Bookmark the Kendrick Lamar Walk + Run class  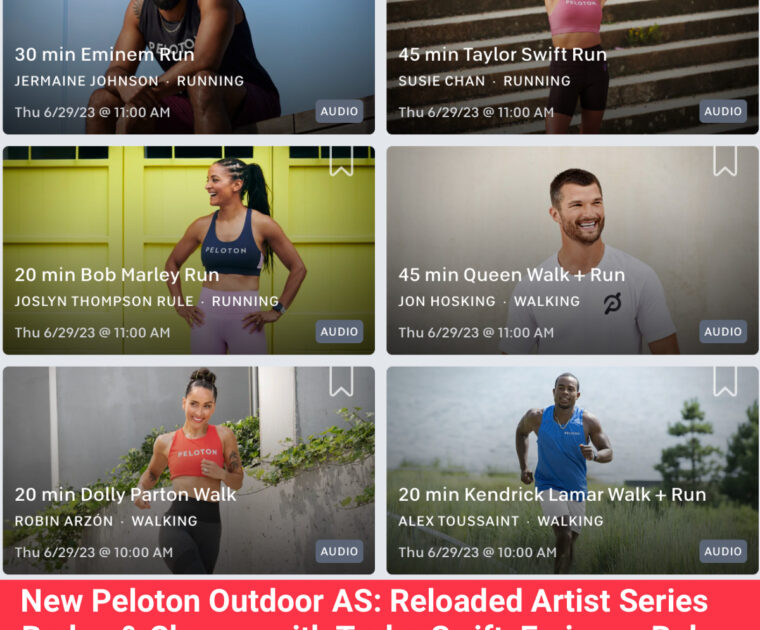725,380
